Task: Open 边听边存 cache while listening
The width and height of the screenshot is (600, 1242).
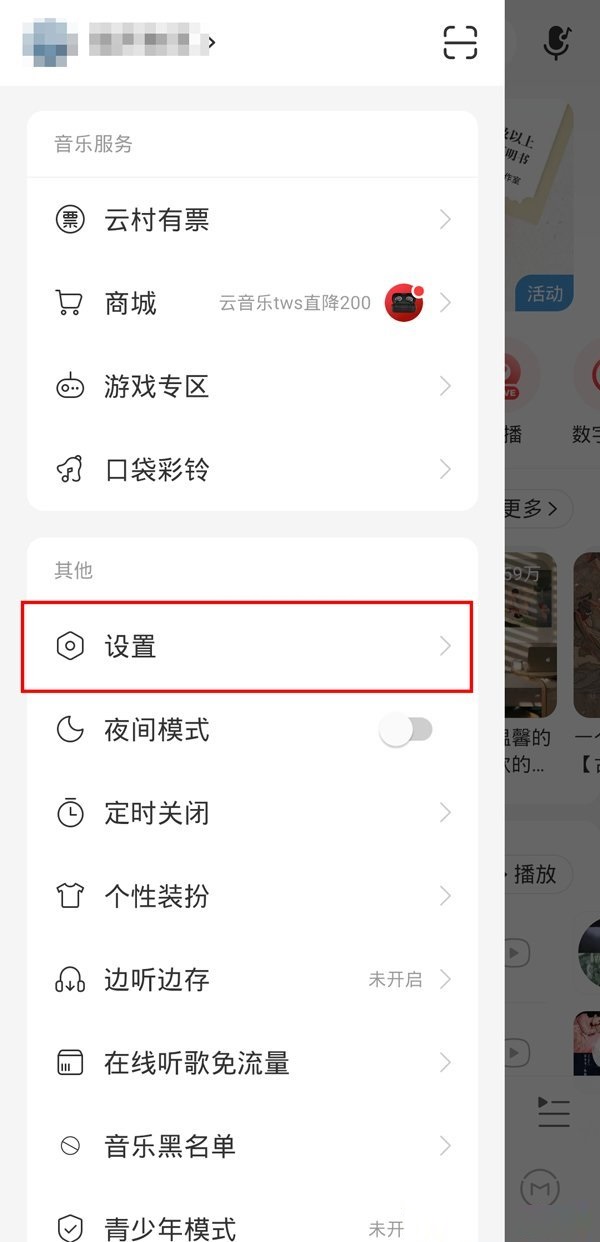Action: coord(252,979)
